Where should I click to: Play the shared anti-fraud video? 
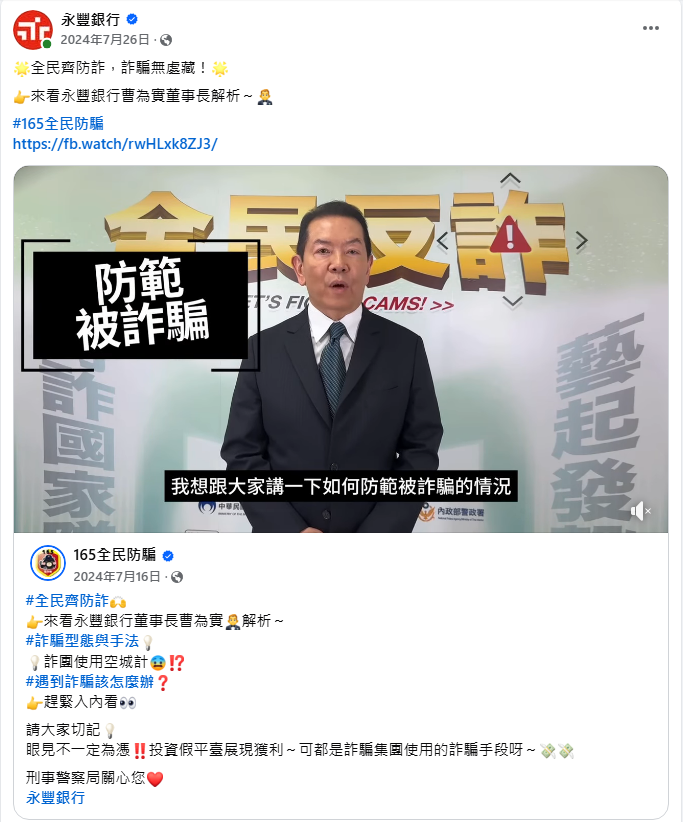(x=340, y=350)
